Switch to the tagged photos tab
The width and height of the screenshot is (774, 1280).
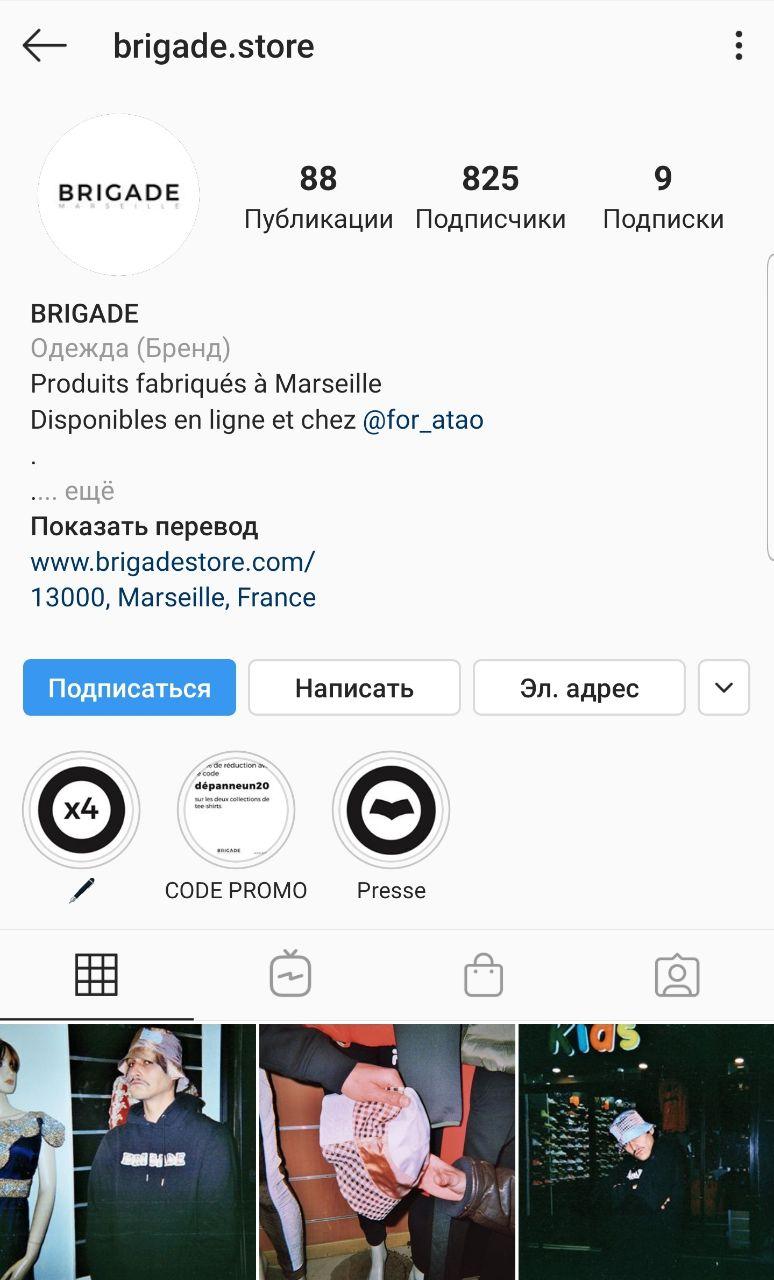pyautogui.click(x=677, y=975)
